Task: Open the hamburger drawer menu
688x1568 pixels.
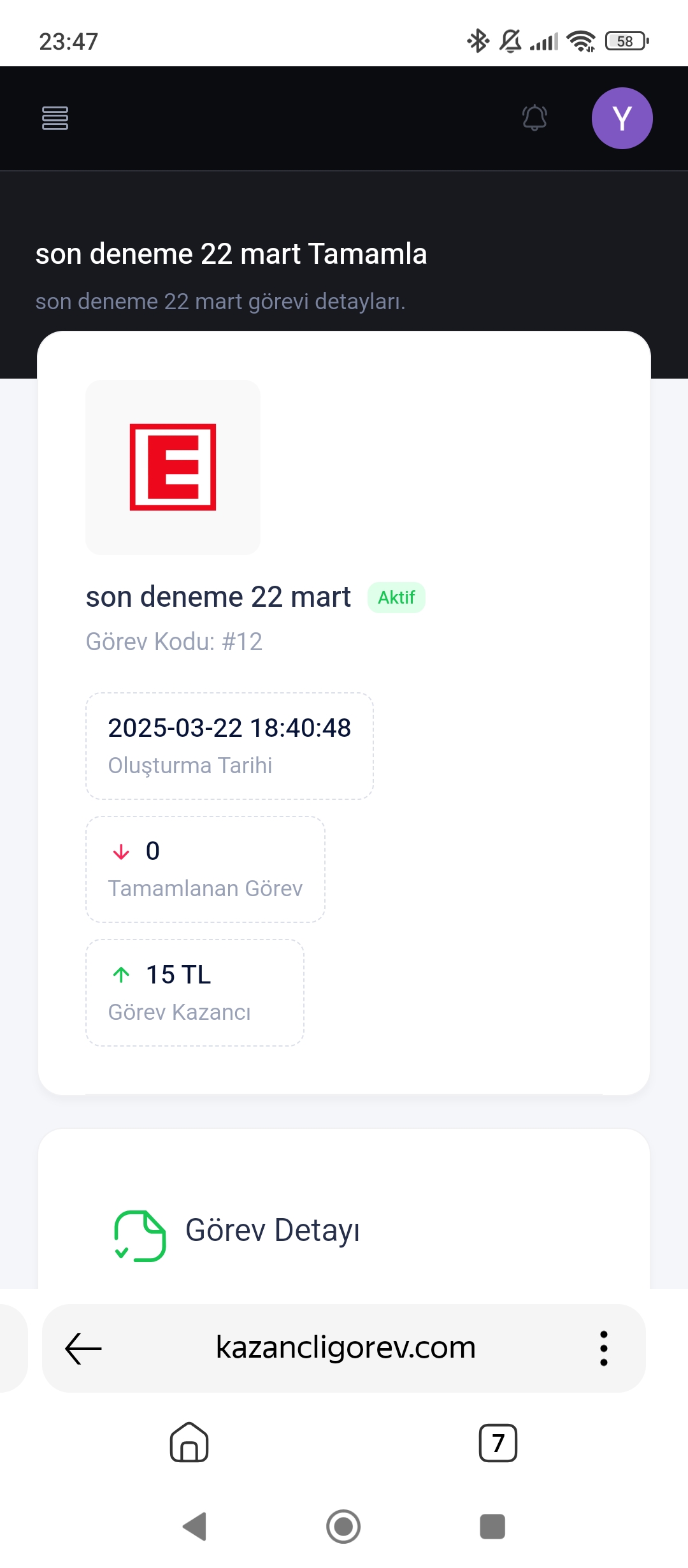Action: 55,119
